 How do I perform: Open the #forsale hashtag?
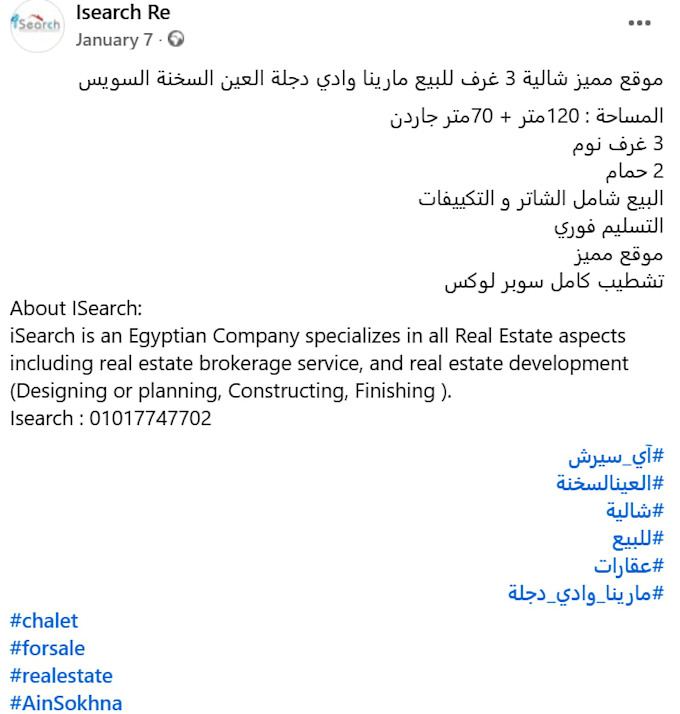[x=47, y=648]
